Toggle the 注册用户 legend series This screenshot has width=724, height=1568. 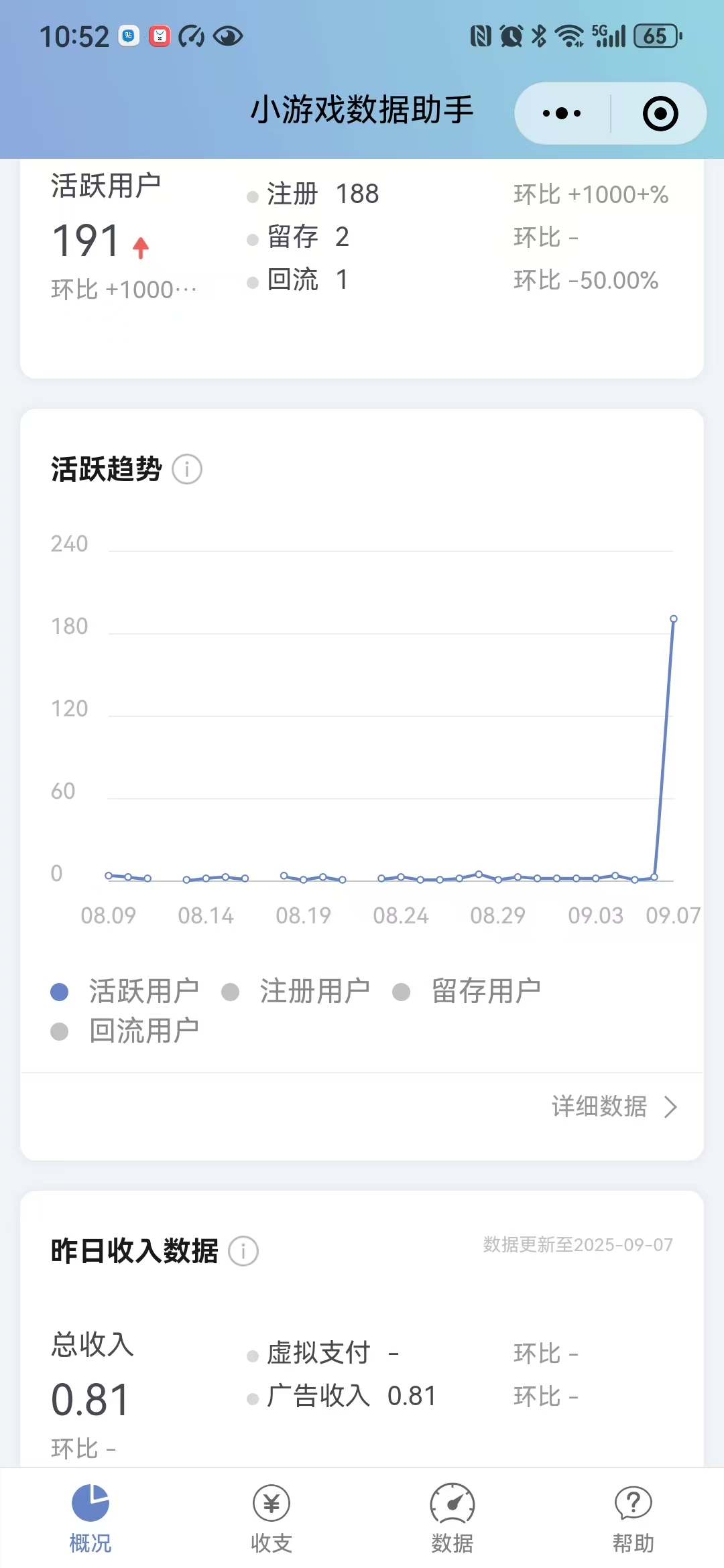click(296, 992)
